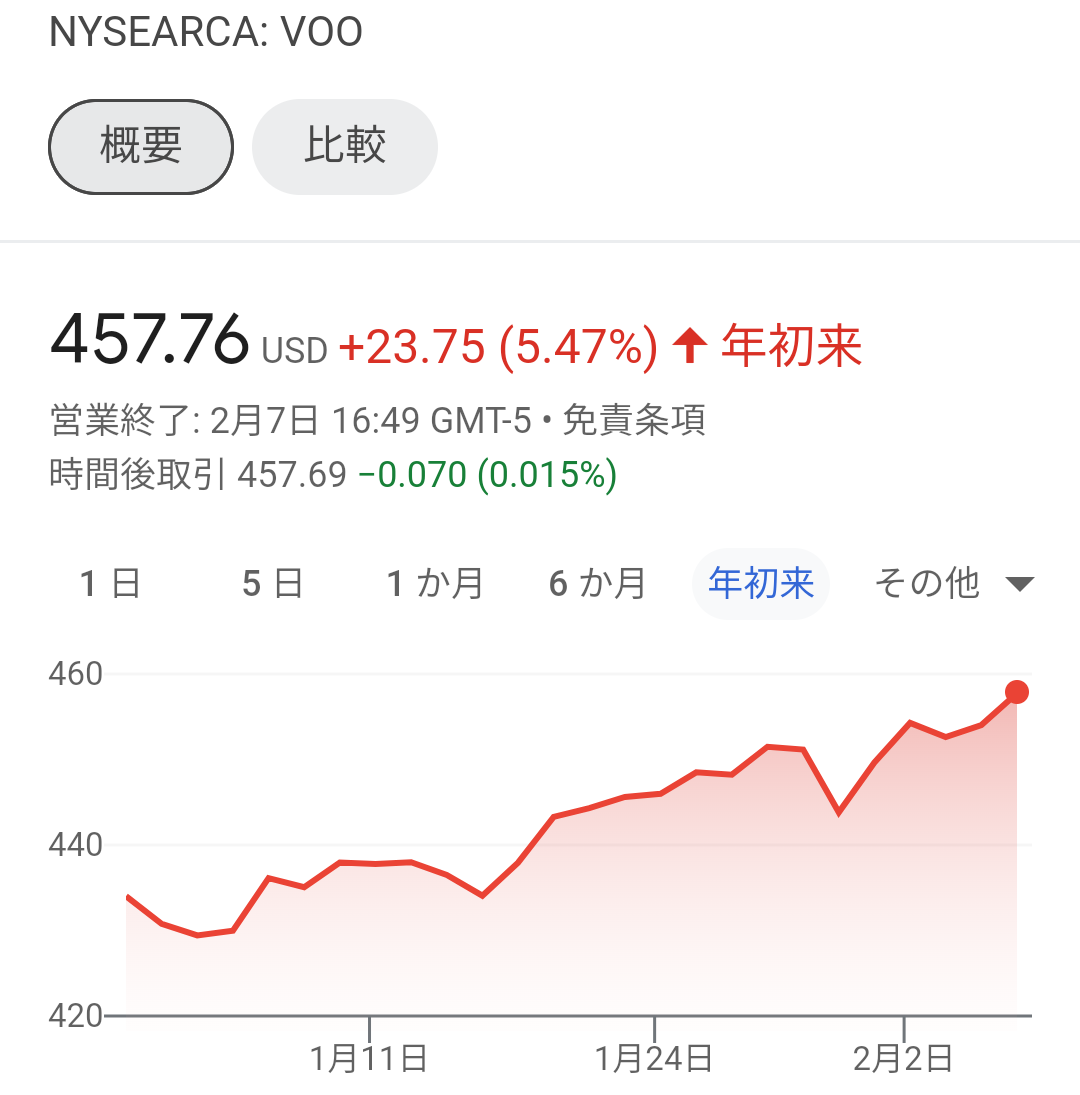Select the 年初来 range tab
This screenshot has height=1095, width=1080.
point(761,584)
